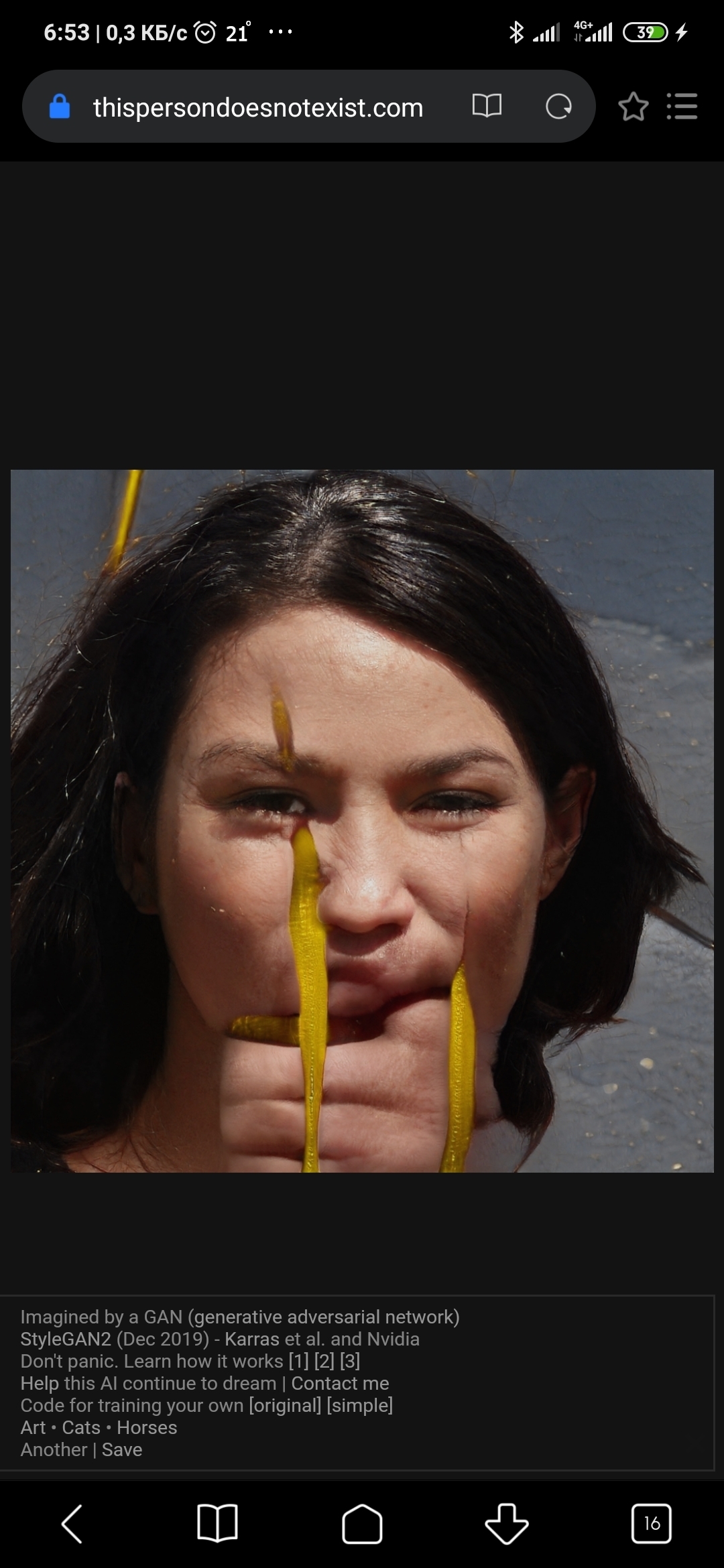The image size is (724, 1568).
Task: Go back with the bottom arrow
Action: click(x=72, y=1524)
